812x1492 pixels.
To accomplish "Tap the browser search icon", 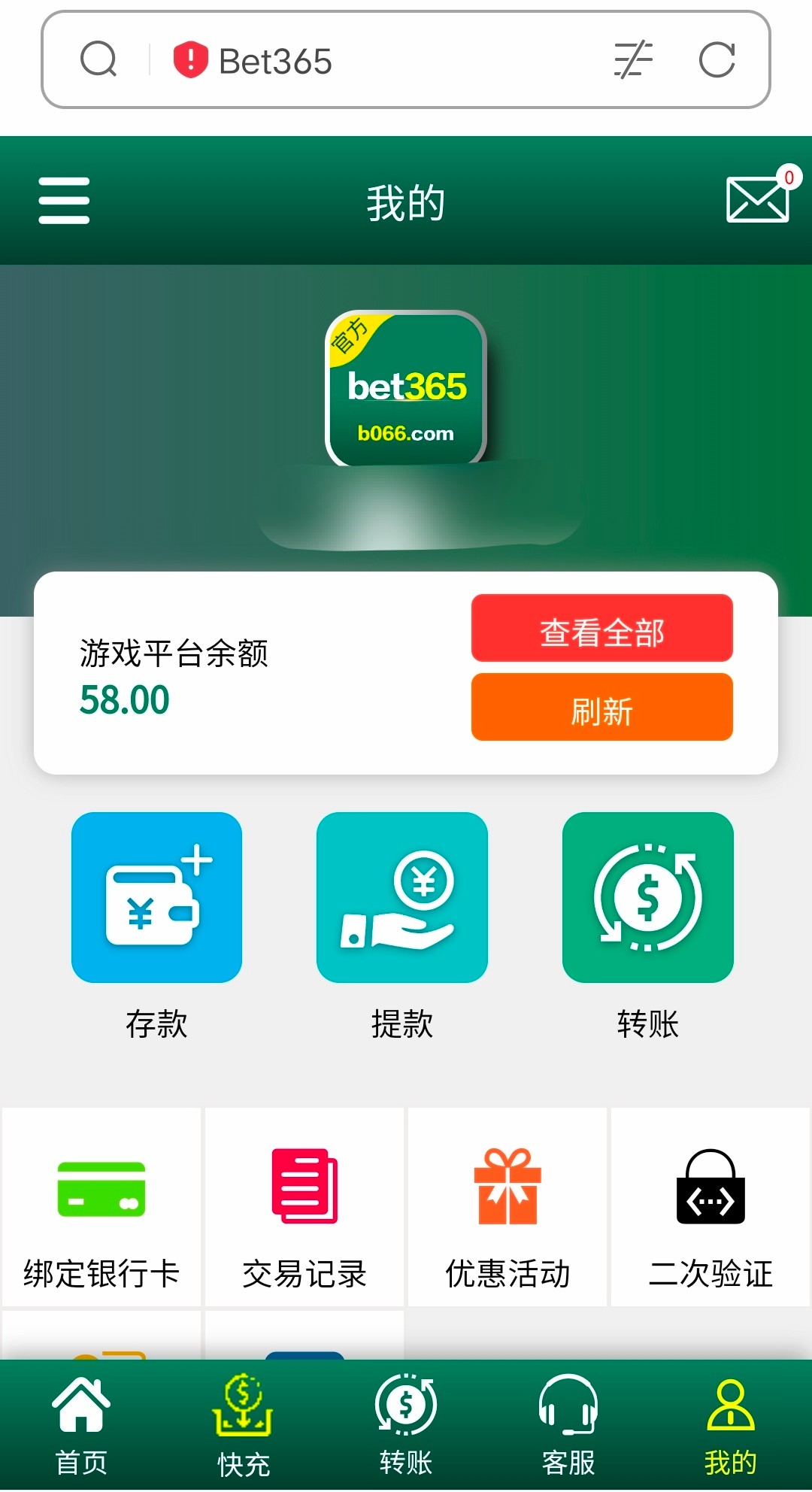I will click(x=98, y=59).
